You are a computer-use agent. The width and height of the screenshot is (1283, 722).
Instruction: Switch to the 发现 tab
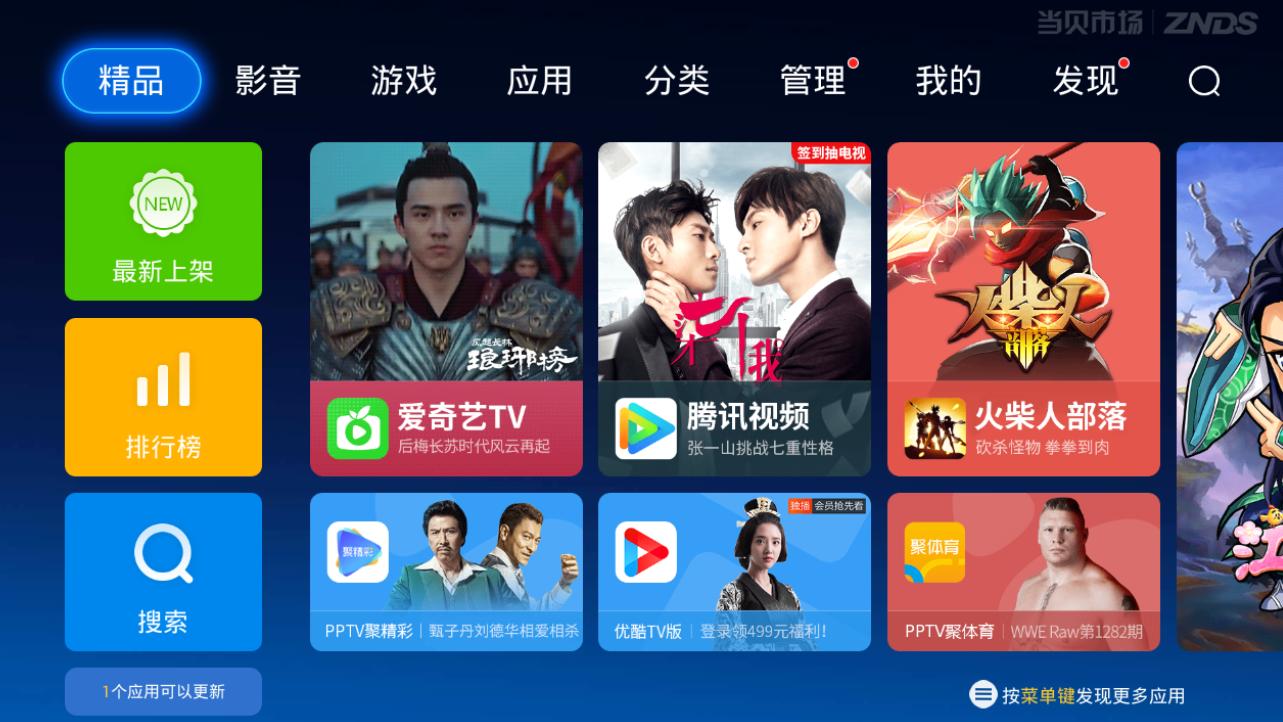tap(1085, 81)
